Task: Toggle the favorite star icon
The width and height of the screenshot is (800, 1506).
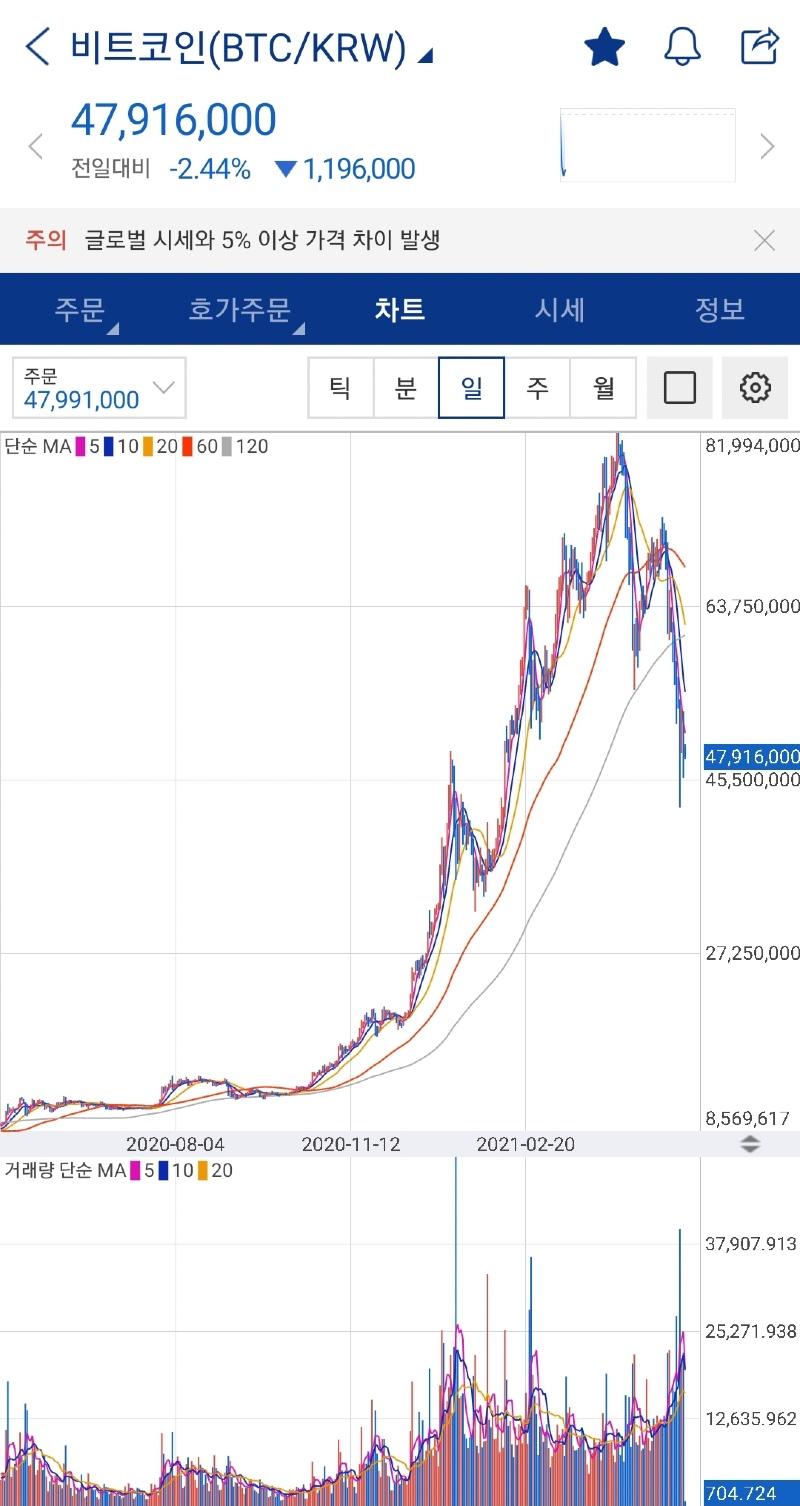Action: (605, 47)
